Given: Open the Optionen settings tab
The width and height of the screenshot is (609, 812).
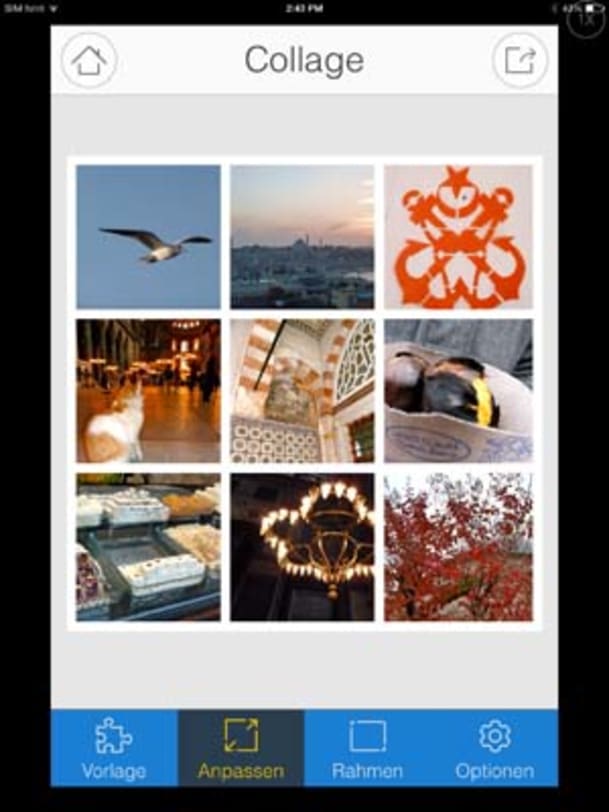Looking at the screenshot, I should click(x=494, y=748).
